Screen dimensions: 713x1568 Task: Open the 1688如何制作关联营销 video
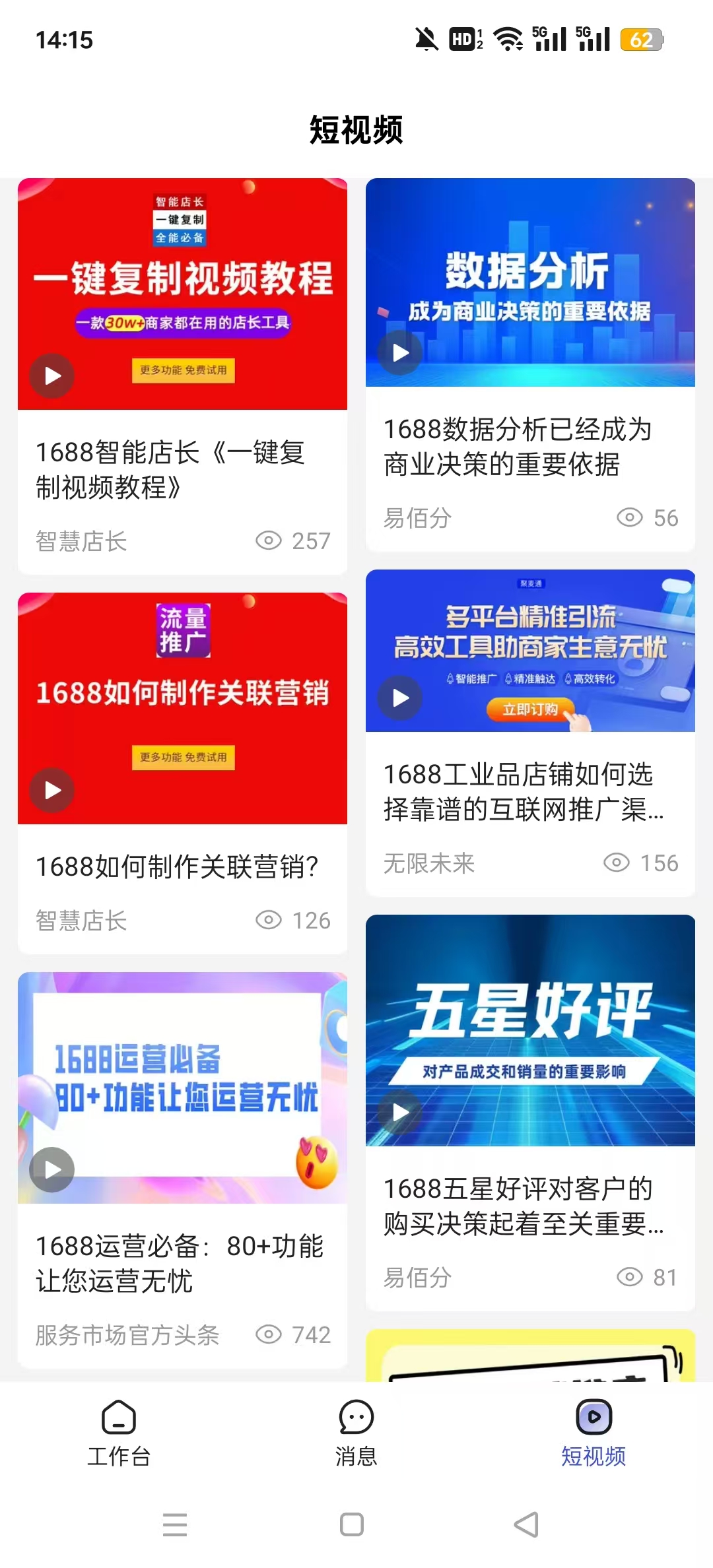[182, 708]
